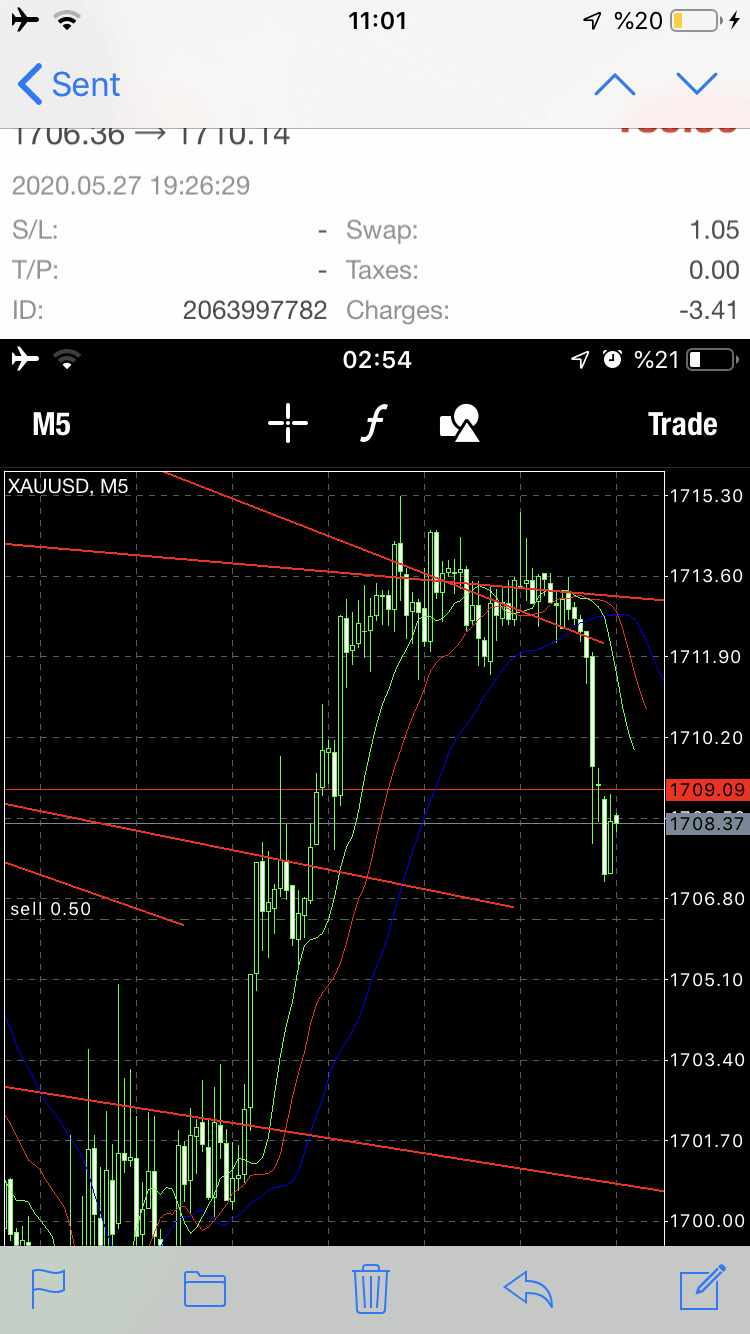Open the attached XAUUSD chart screenshot
The width and height of the screenshot is (750, 1334).
[375, 790]
